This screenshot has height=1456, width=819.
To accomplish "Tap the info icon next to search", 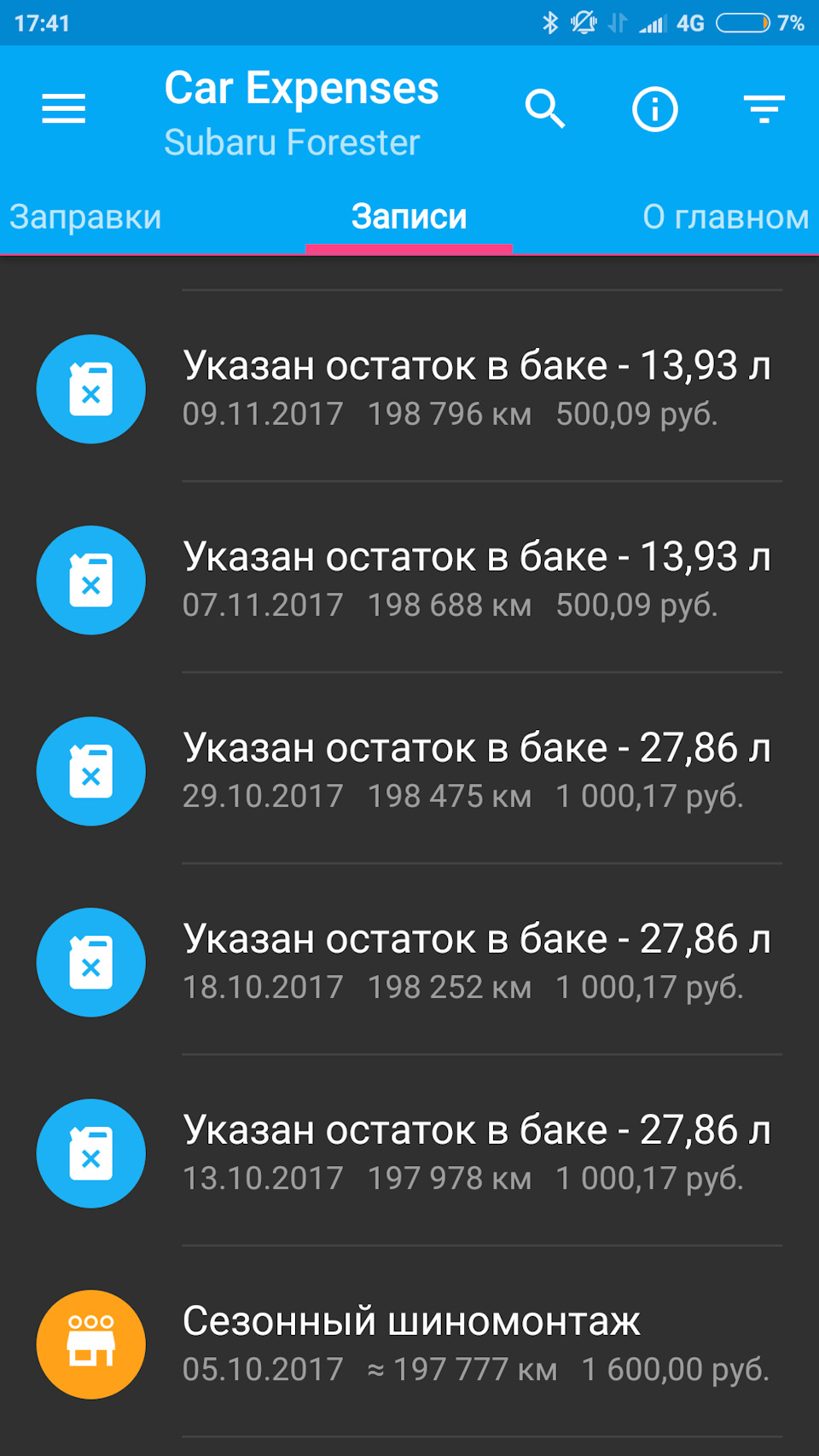I will [x=654, y=108].
